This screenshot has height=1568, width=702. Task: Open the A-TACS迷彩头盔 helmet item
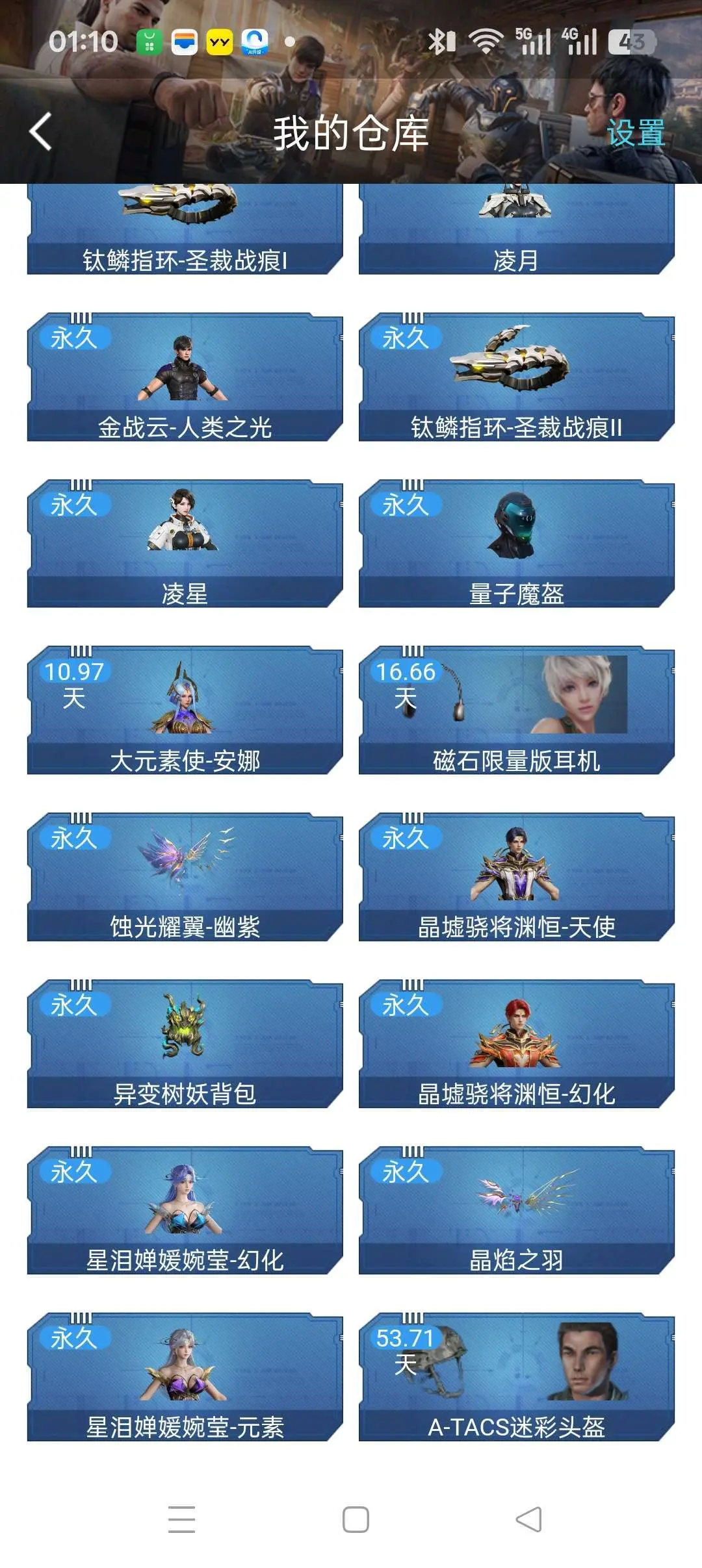[x=516, y=1377]
